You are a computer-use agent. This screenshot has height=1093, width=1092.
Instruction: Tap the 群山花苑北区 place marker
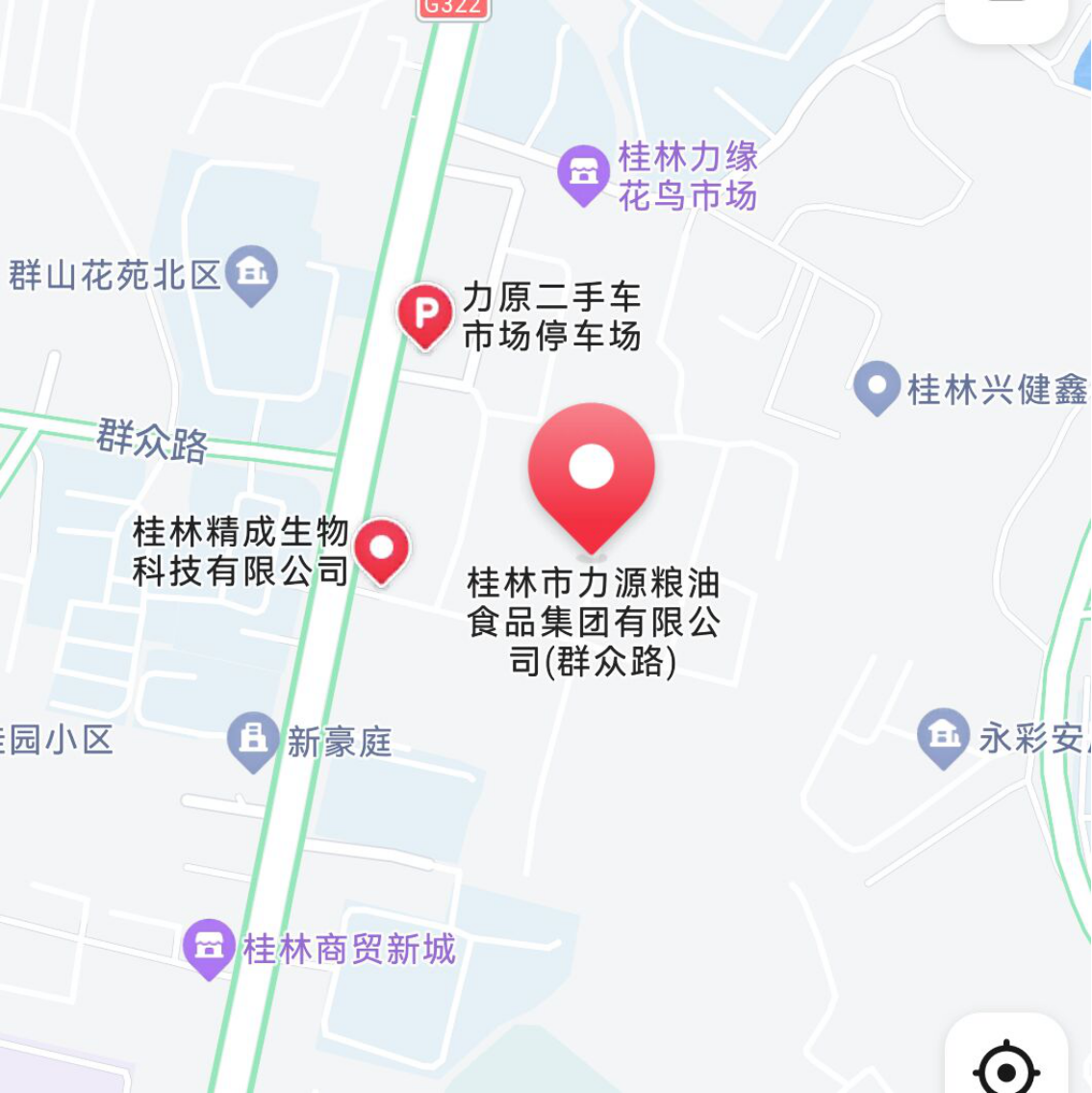pos(252,274)
